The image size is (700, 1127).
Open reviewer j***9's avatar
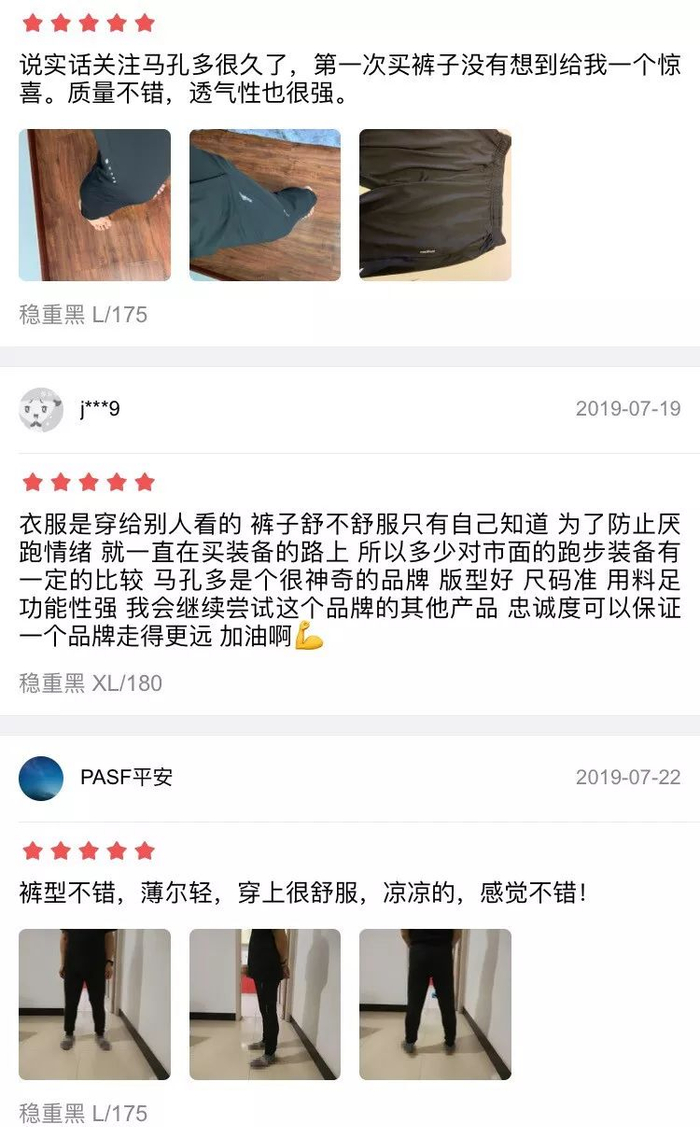(41, 409)
